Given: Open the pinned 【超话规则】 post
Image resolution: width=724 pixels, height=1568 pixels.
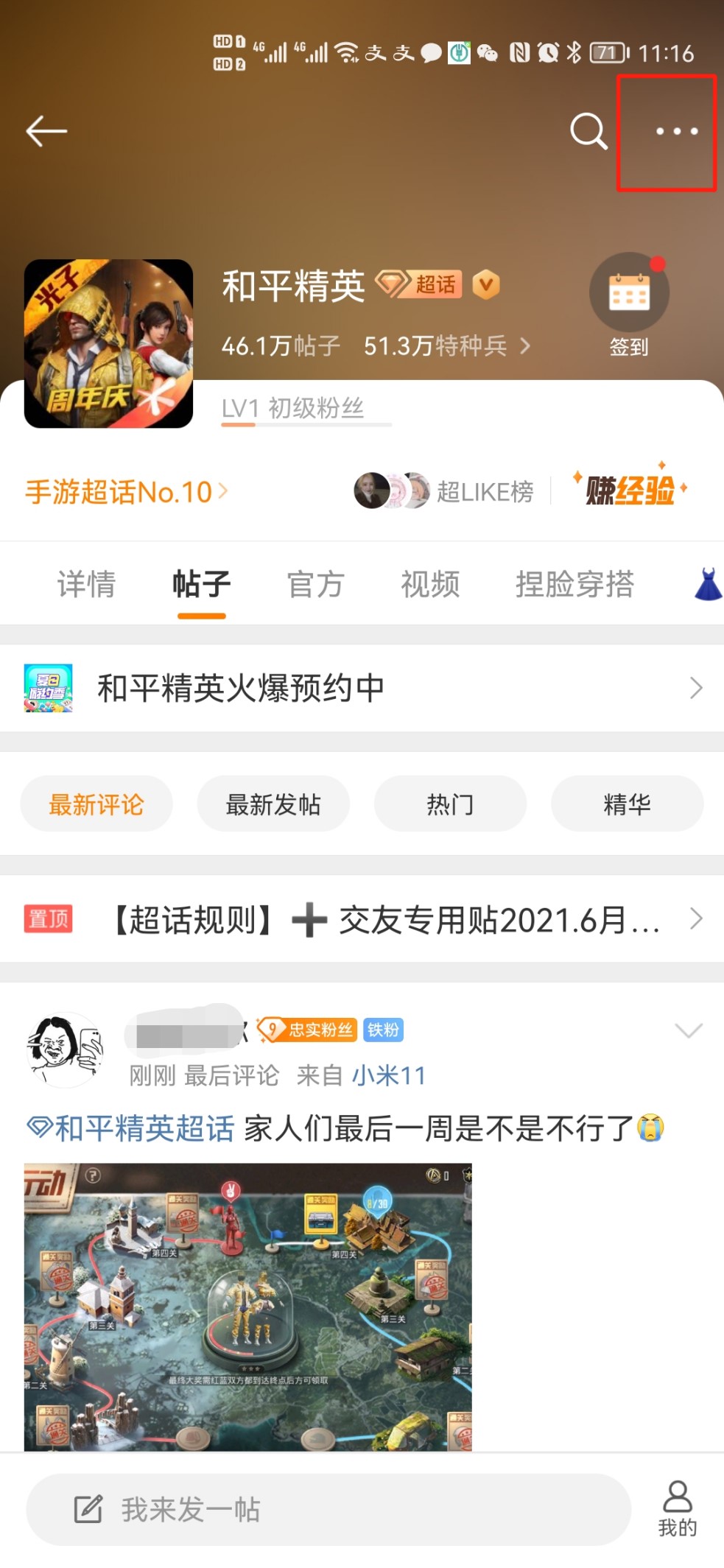Looking at the screenshot, I should (362, 919).
